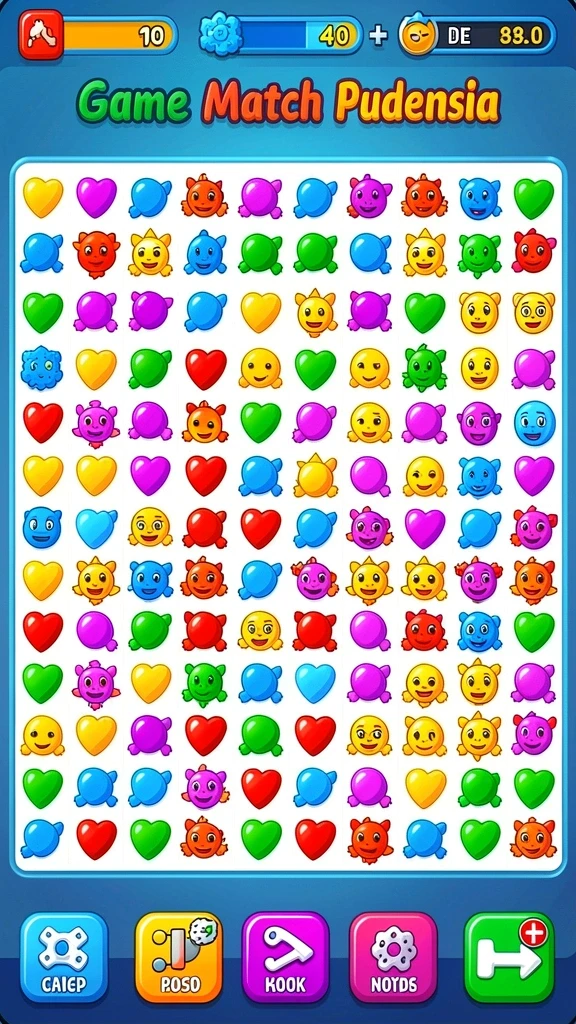Tap the red icon beside the 10 counter

[x=41, y=35]
